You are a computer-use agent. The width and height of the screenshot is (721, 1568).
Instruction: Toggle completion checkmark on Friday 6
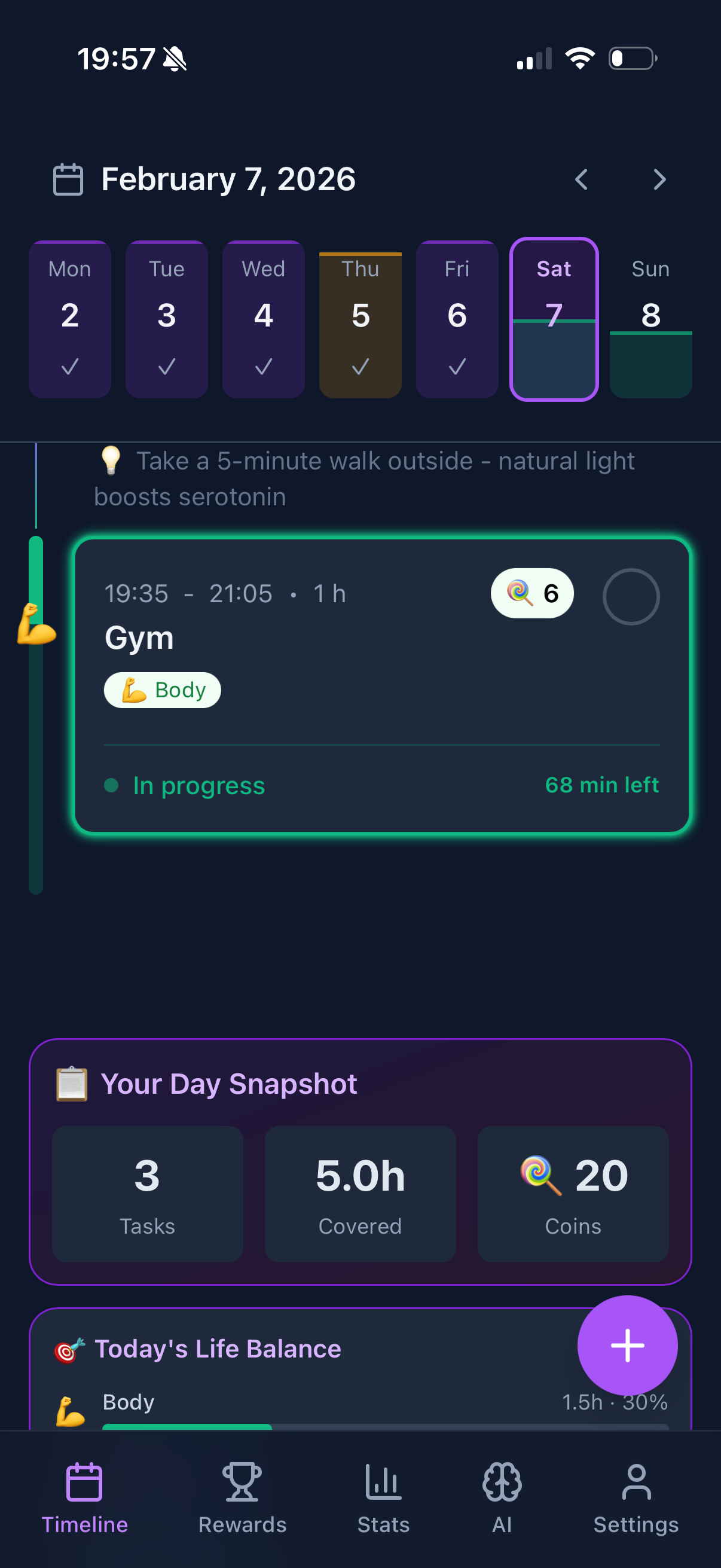tap(457, 368)
